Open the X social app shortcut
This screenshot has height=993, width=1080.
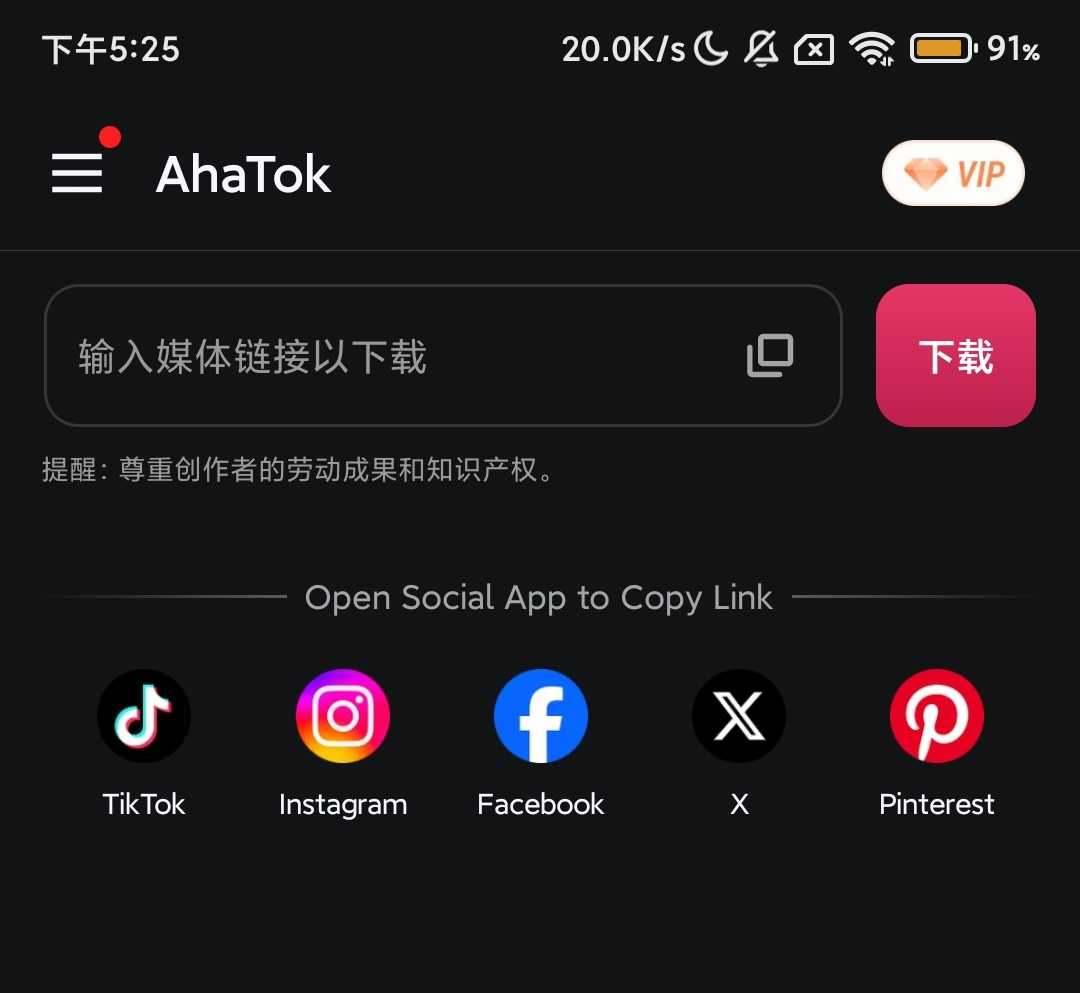pyautogui.click(x=739, y=716)
